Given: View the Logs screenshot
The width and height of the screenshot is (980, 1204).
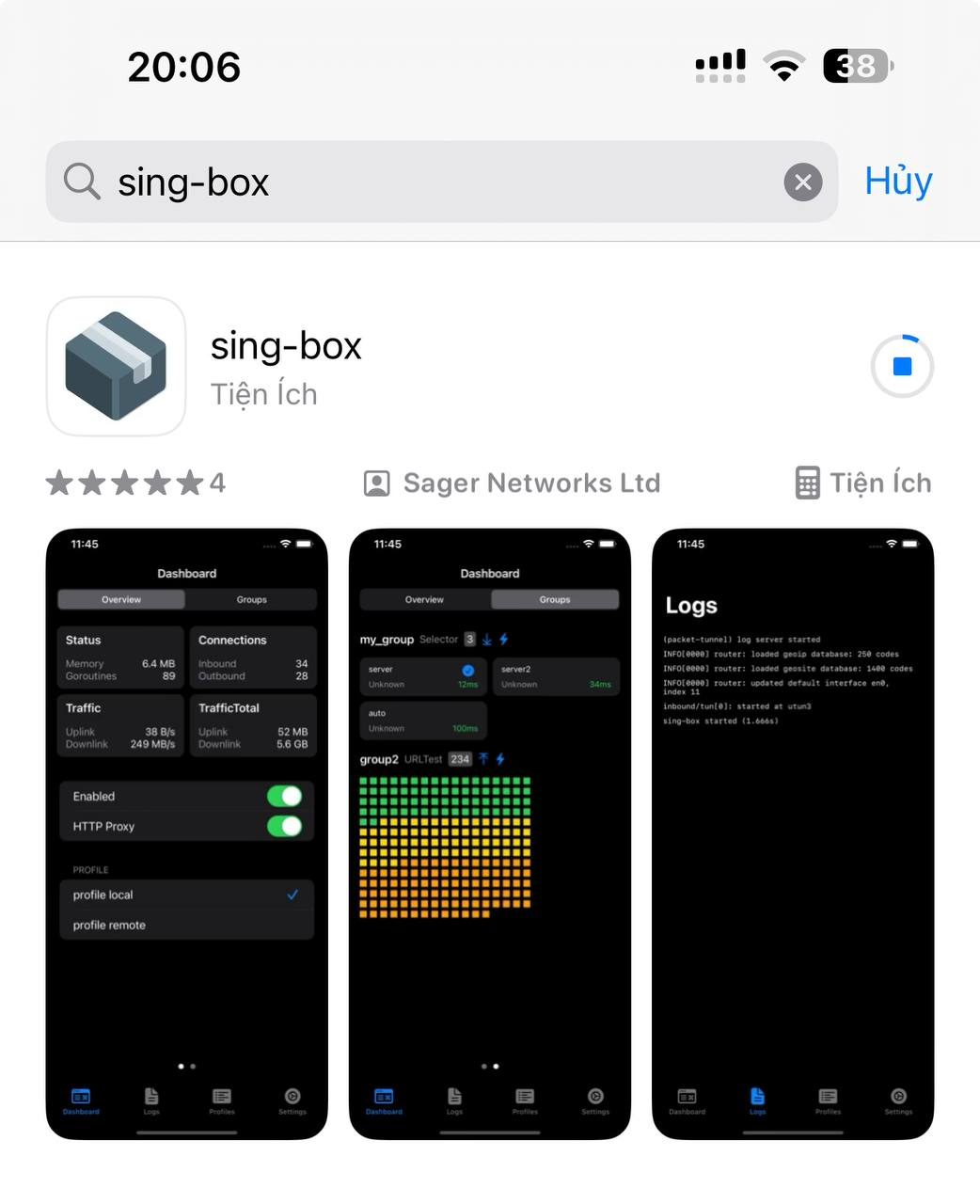Looking at the screenshot, I should [x=792, y=833].
